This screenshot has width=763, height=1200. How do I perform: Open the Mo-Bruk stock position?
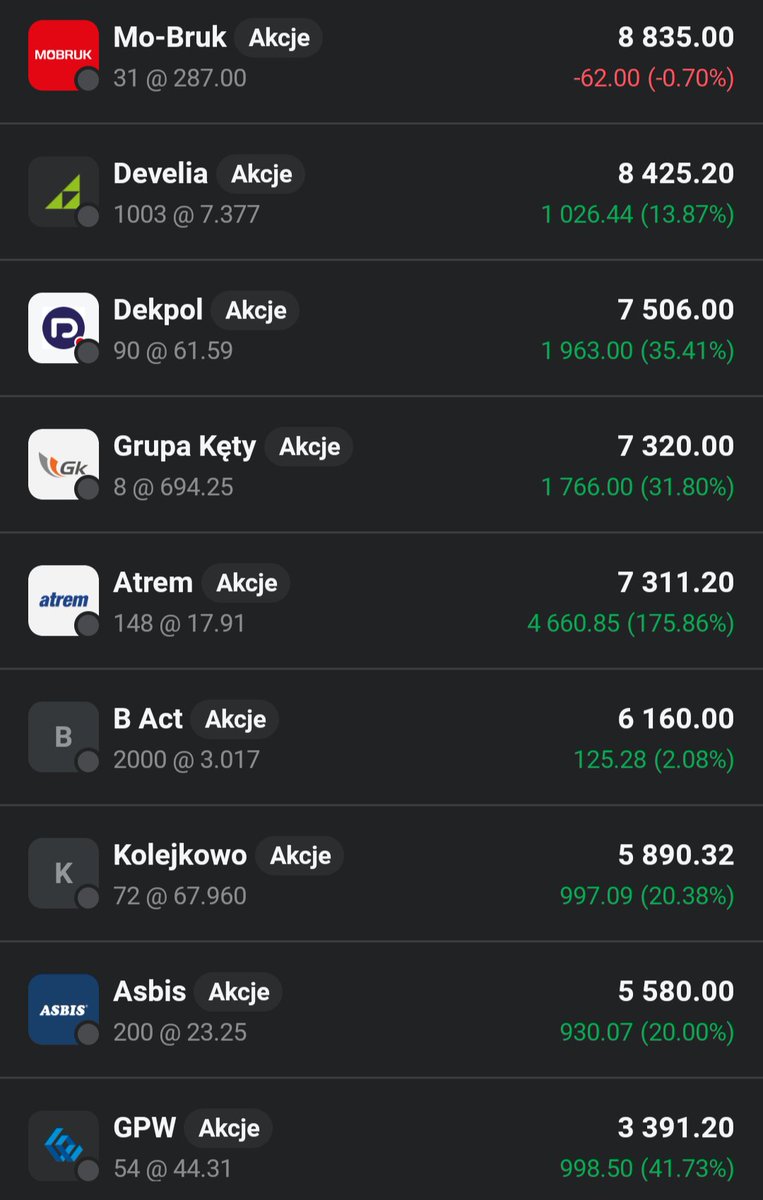pos(381,56)
